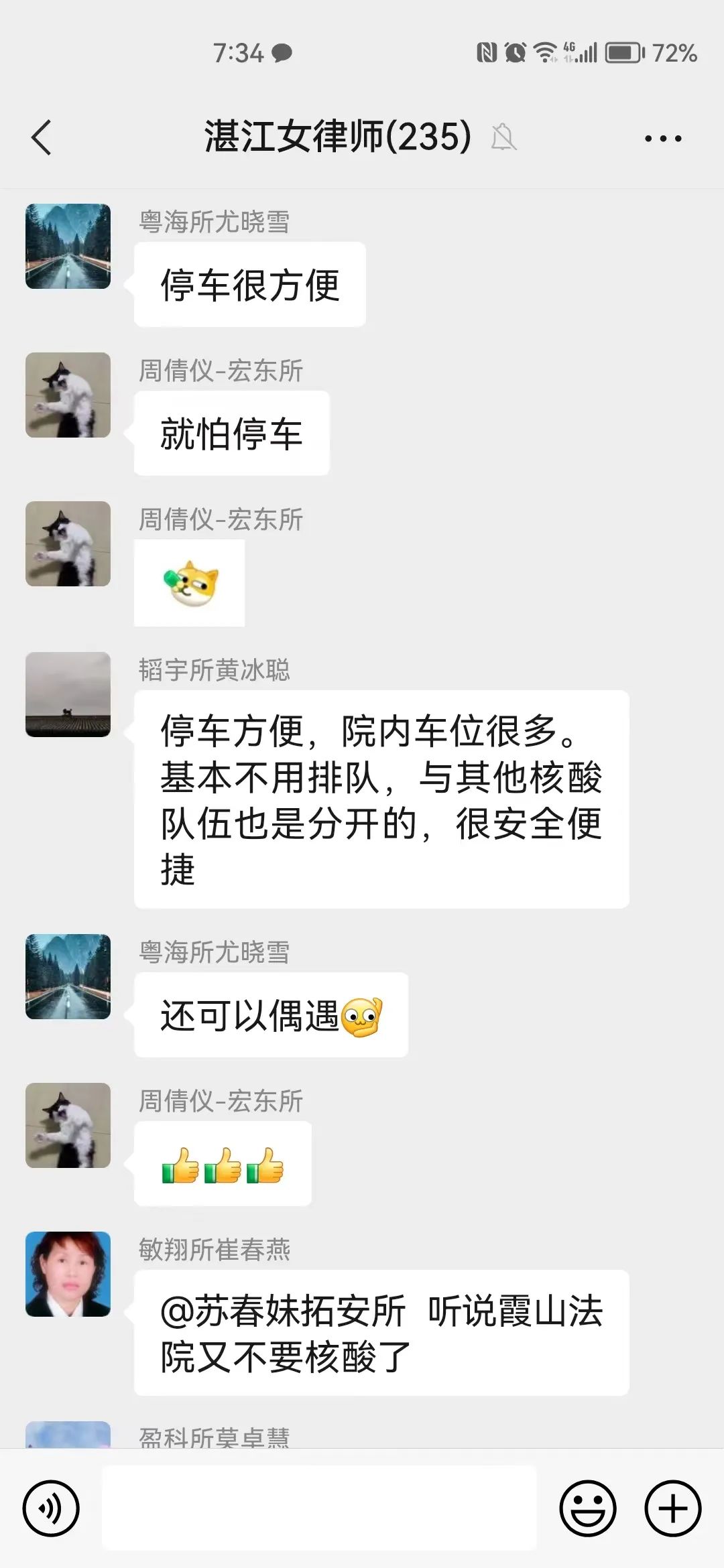Open 粤海所尤晓雪's avatar beside 停车很方便

[x=68, y=247]
